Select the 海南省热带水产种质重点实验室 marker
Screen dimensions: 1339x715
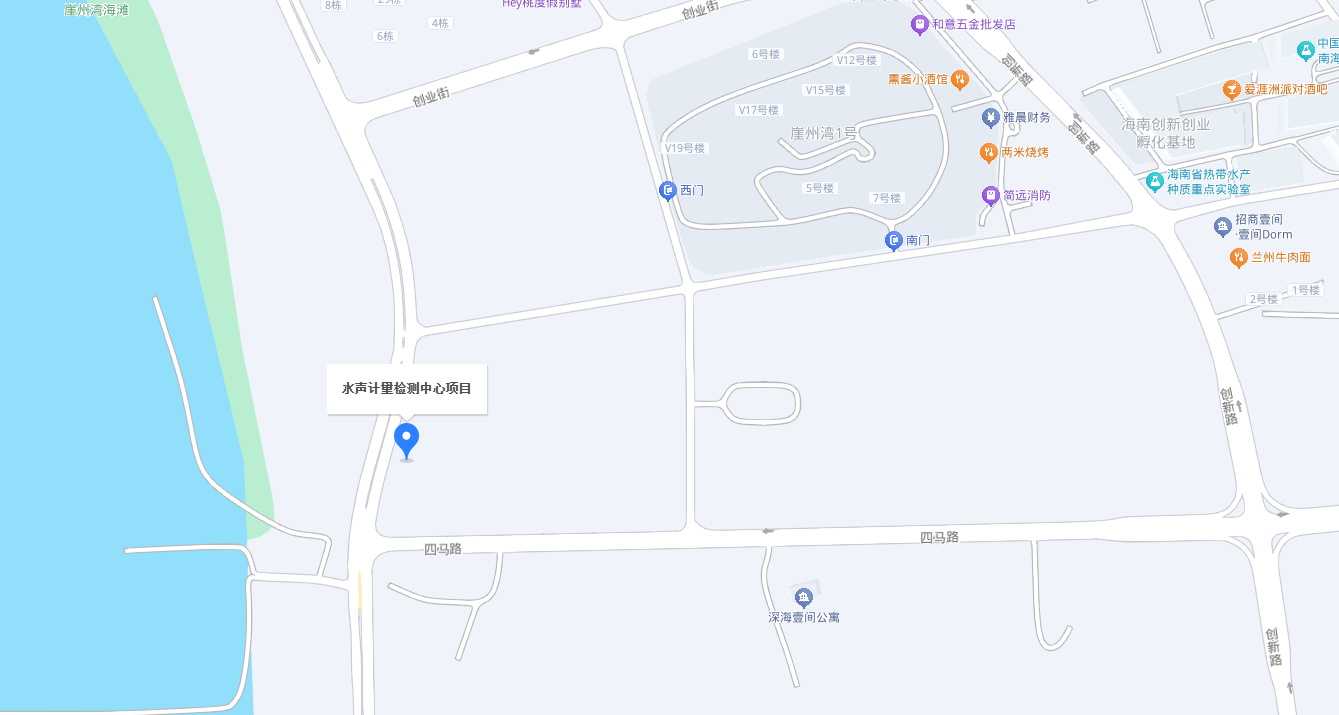pos(1155,181)
